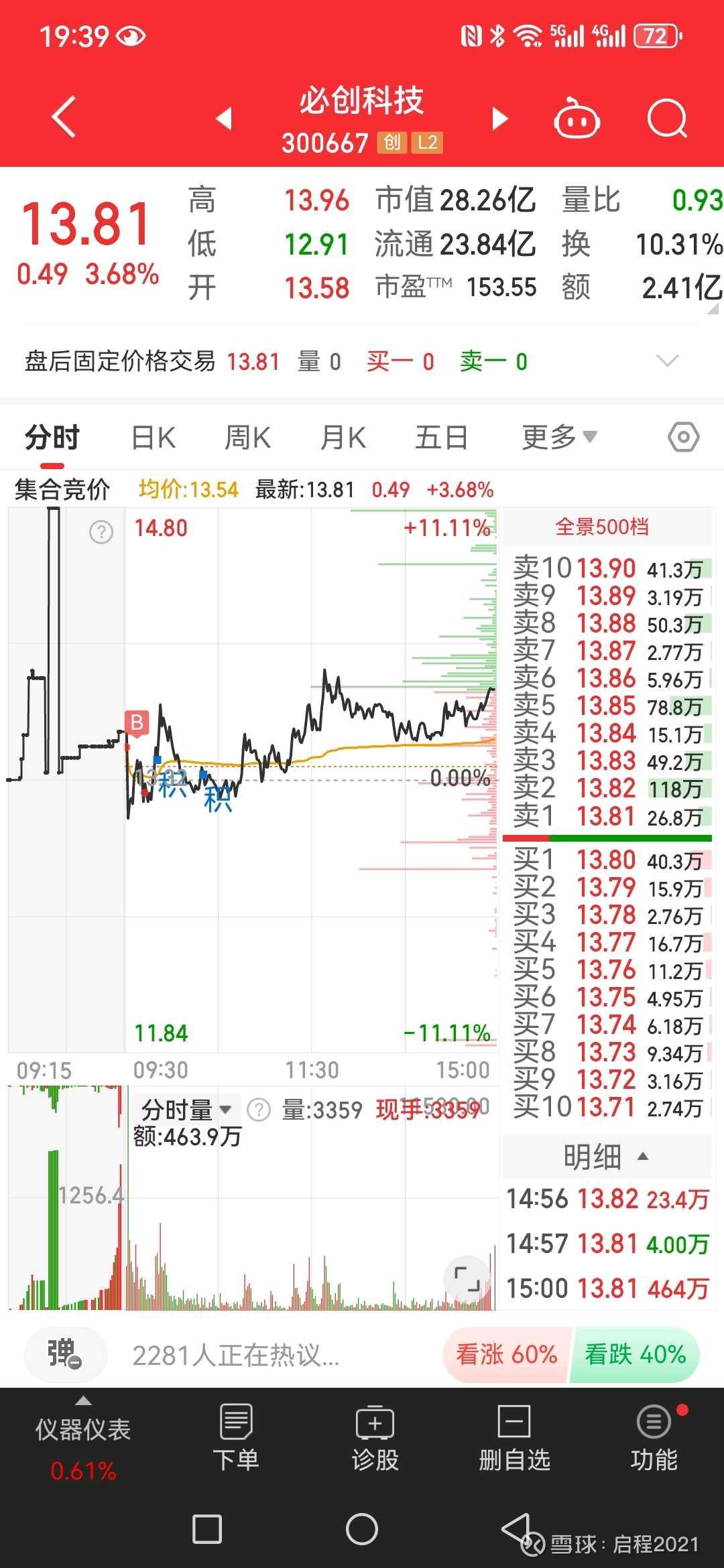Collapse the 明细 trade details
Viewport: 724px width, 1568px height.
605,1157
